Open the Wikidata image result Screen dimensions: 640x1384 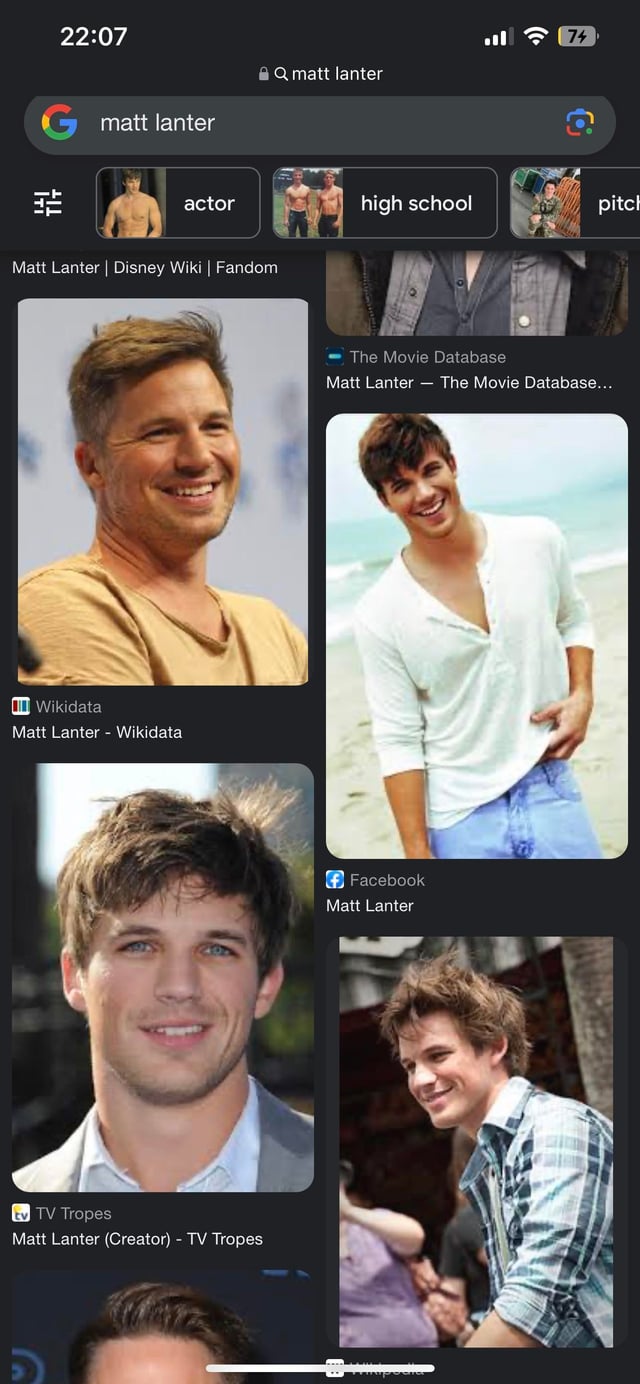163,491
